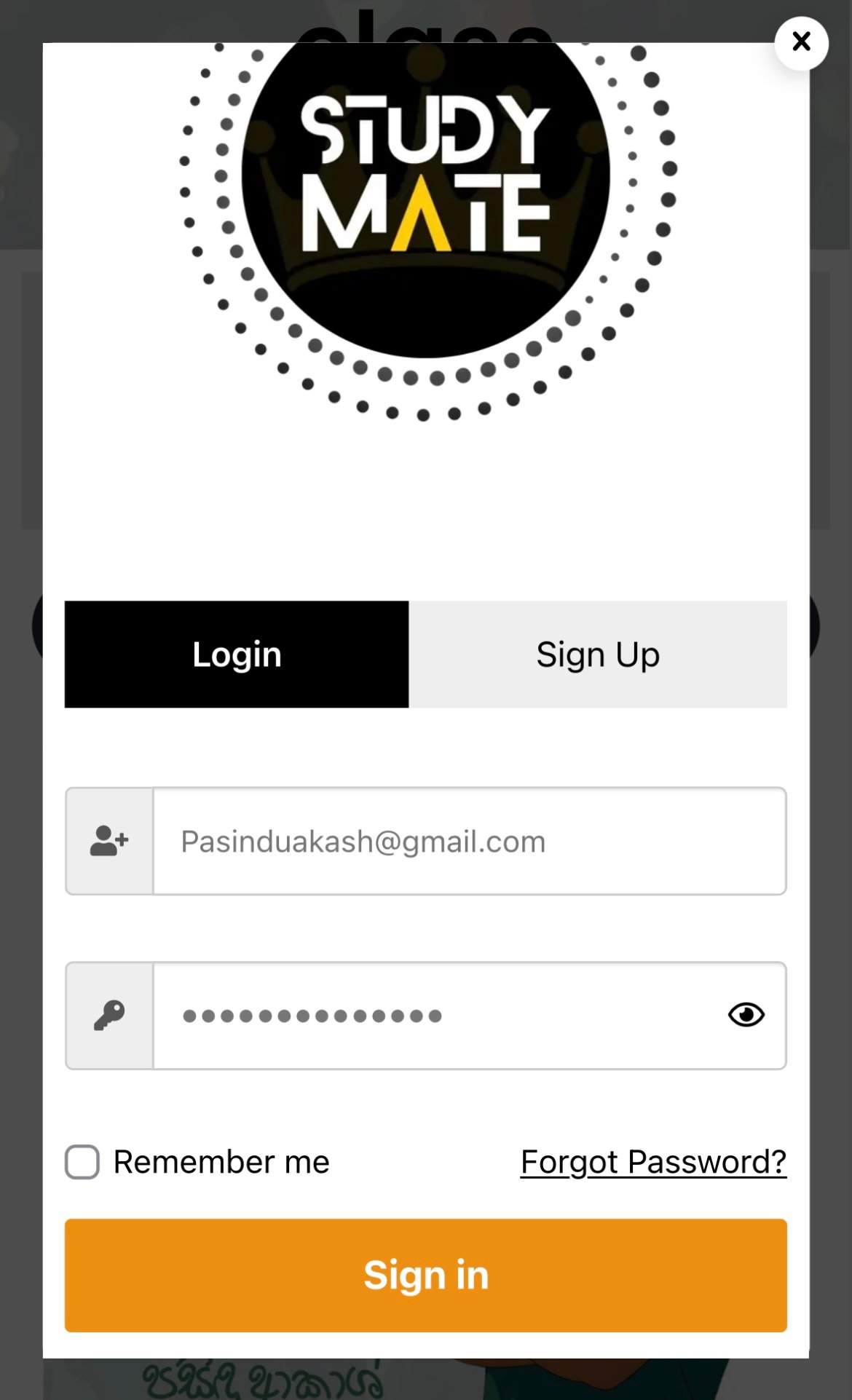Image resolution: width=852 pixels, height=1400 pixels.
Task: Show the password with the eye icon
Action: tap(746, 1014)
